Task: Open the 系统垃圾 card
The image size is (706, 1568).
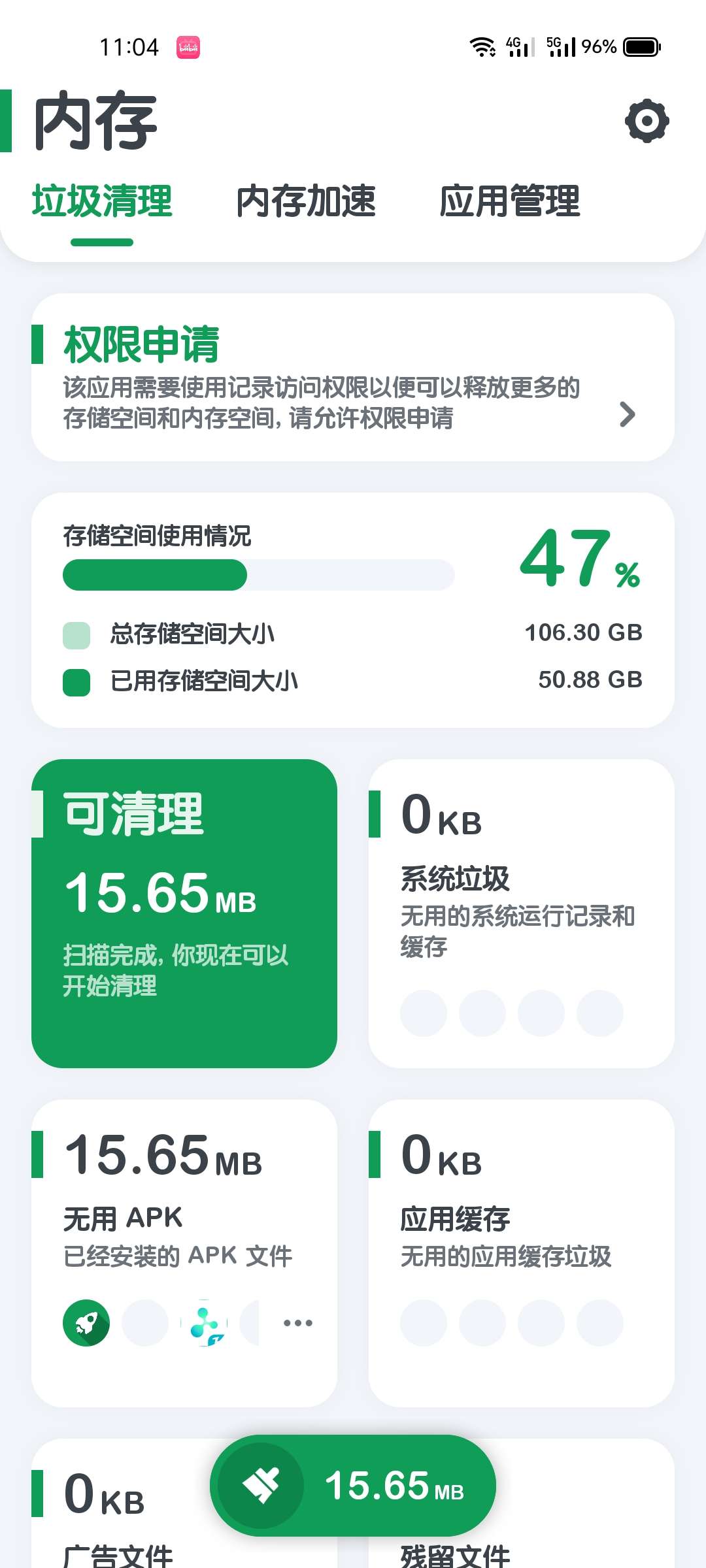Action: click(521, 913)
